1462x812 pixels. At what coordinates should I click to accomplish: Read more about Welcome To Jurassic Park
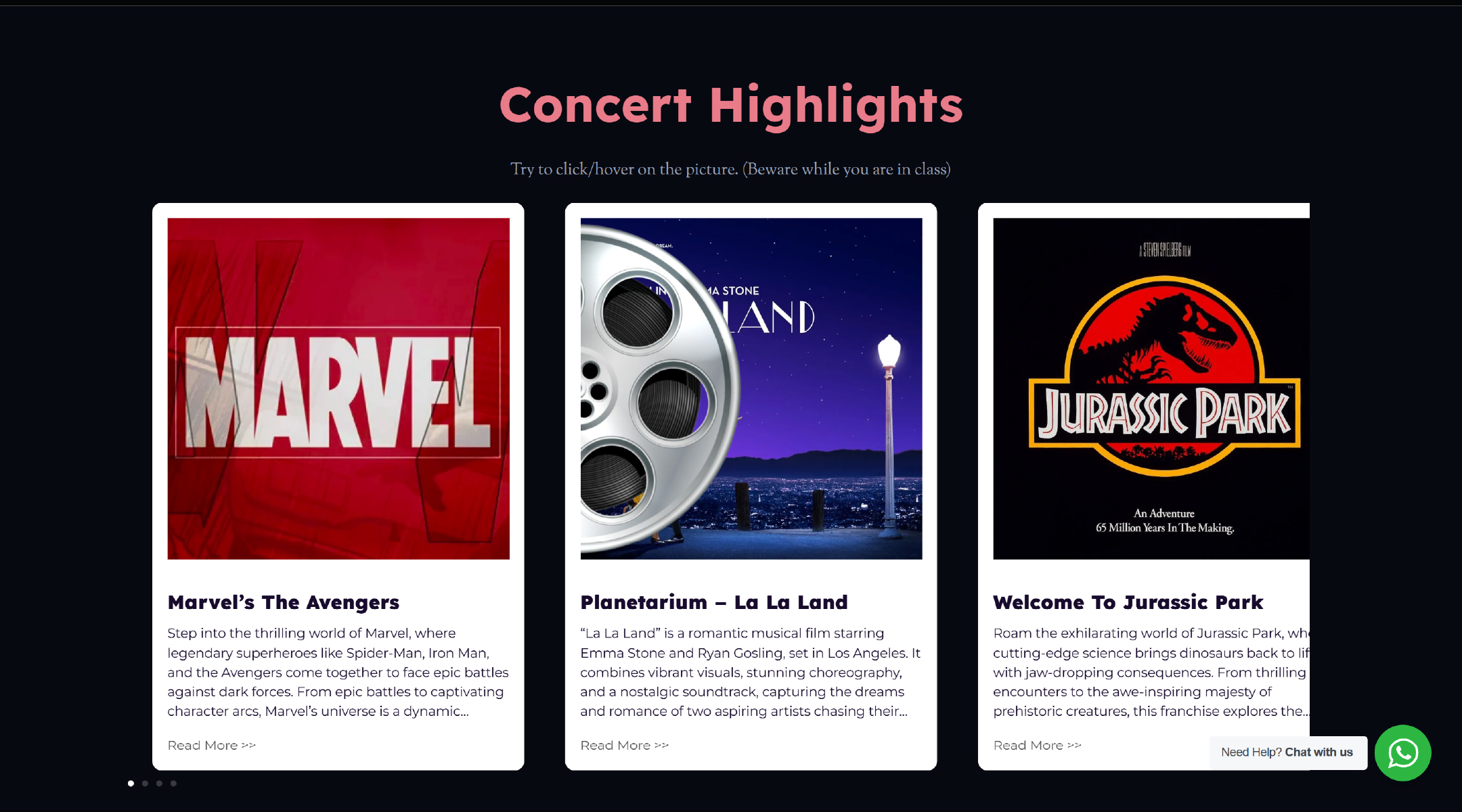(x=1037, y=745)
